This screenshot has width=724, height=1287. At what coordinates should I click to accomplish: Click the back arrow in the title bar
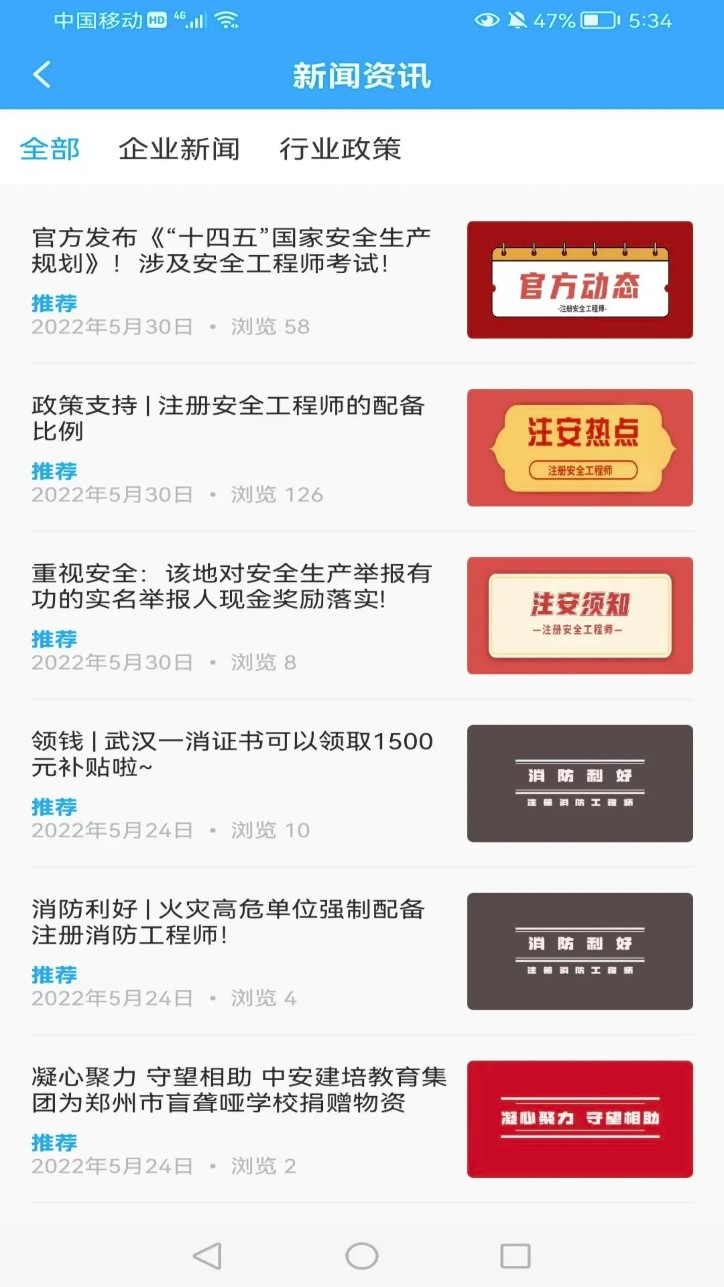click(43, 75)
